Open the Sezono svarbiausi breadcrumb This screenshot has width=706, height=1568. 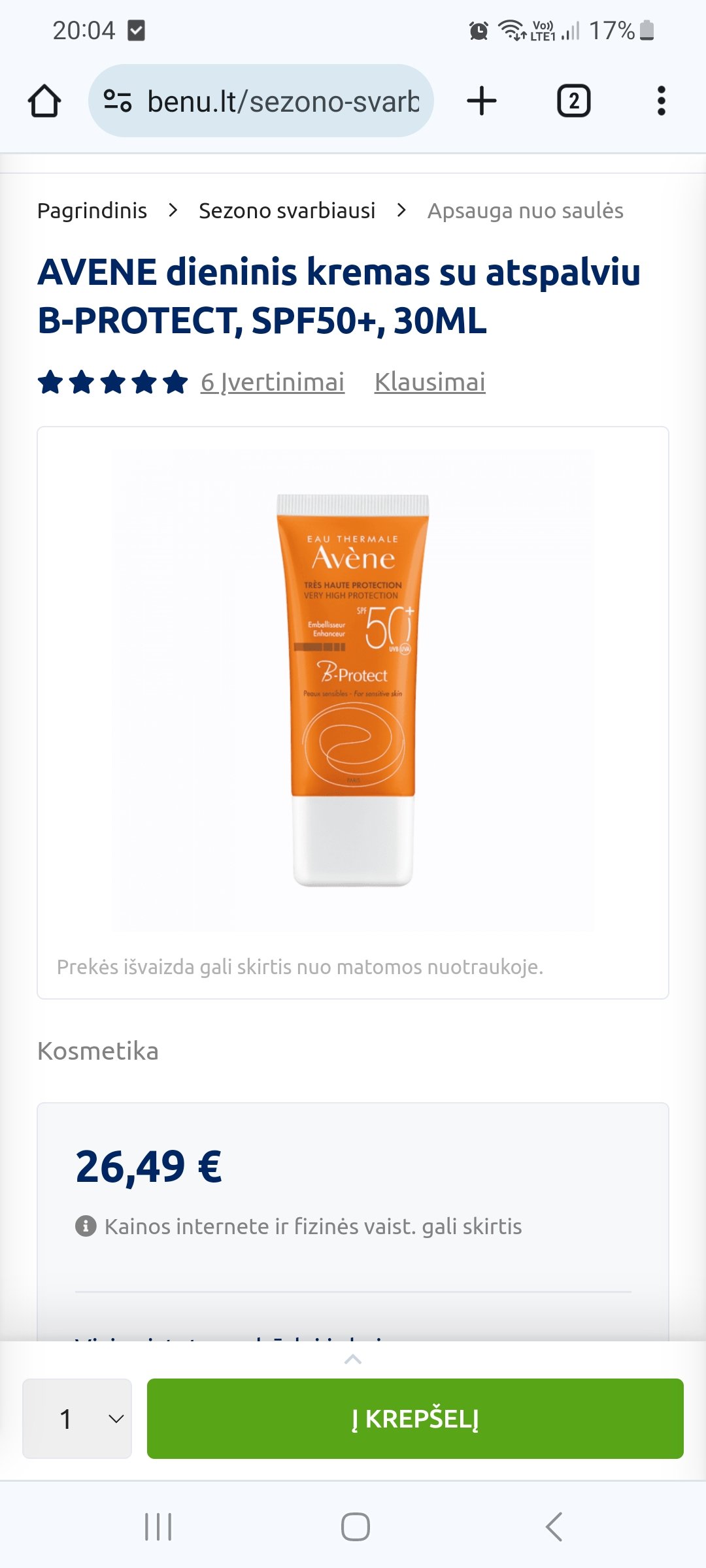287,210
